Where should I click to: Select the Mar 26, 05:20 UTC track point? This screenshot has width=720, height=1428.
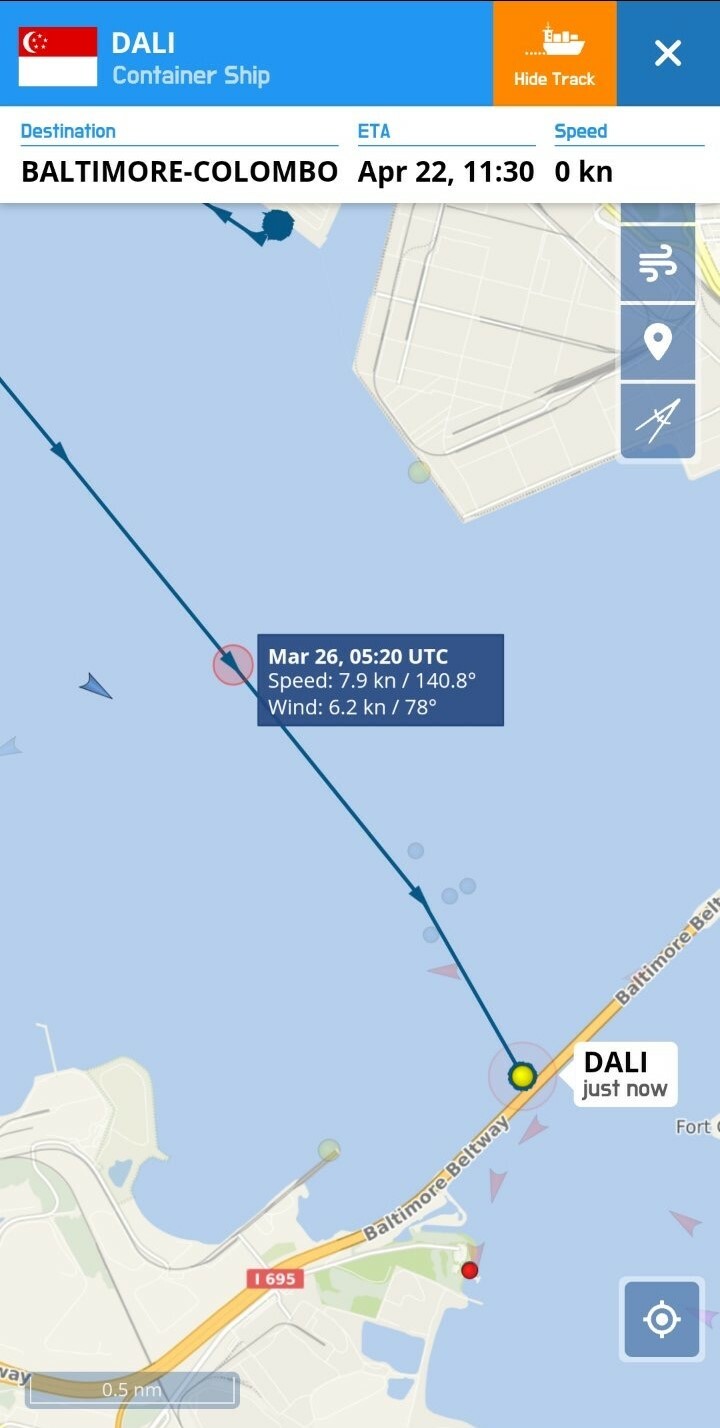232,664
